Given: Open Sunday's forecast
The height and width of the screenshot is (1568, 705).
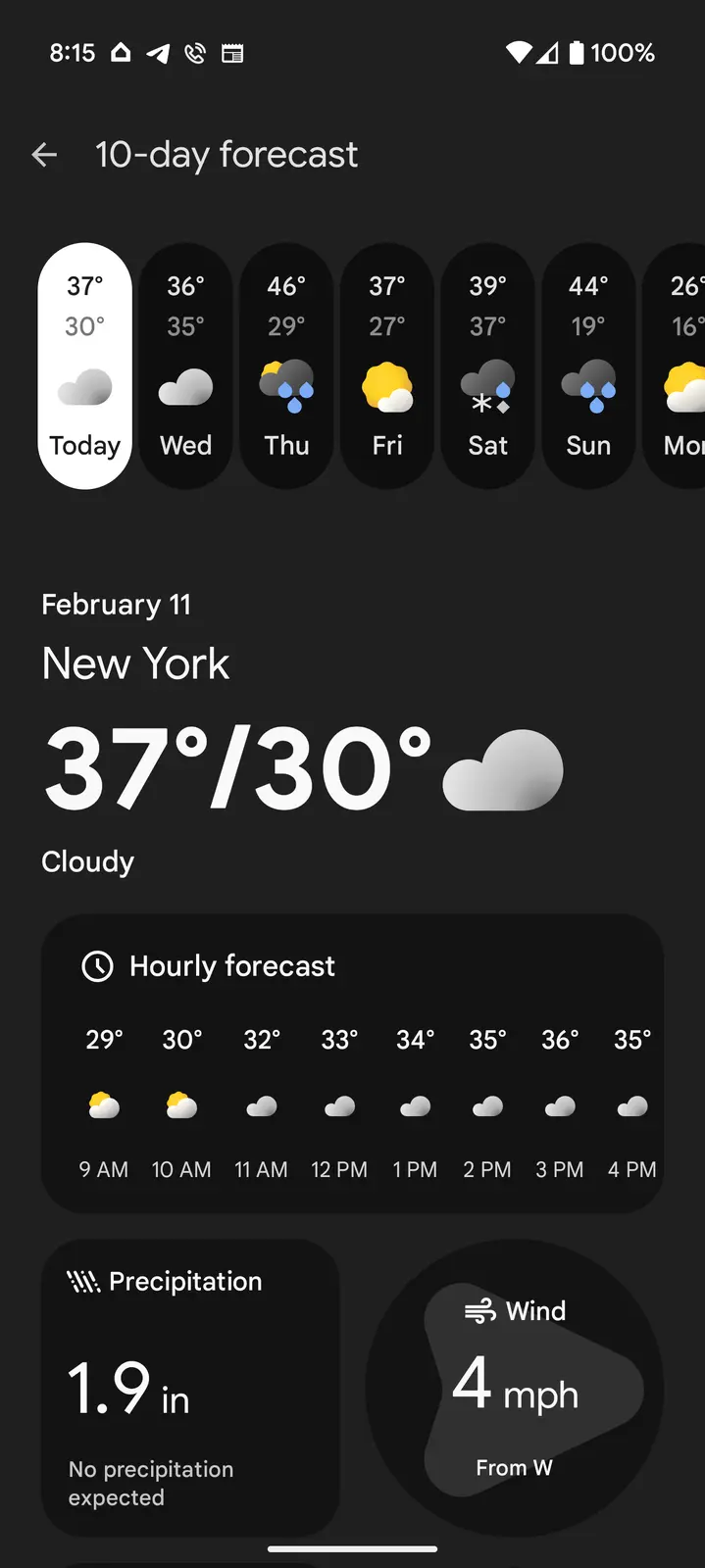Looking at the screenshot, I should pyautogui.click(x=588, y=366).
